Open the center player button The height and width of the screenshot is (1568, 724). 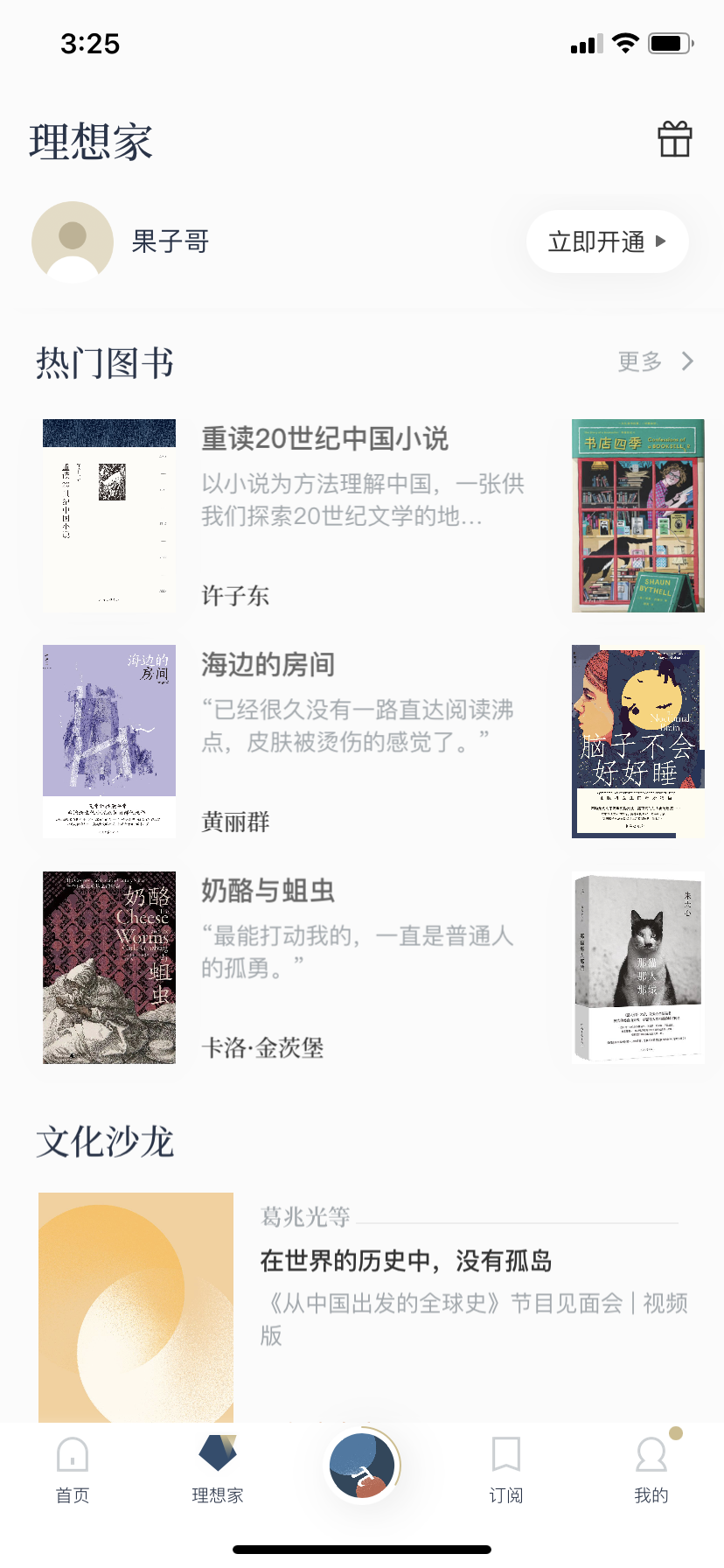pos(362,1466)
